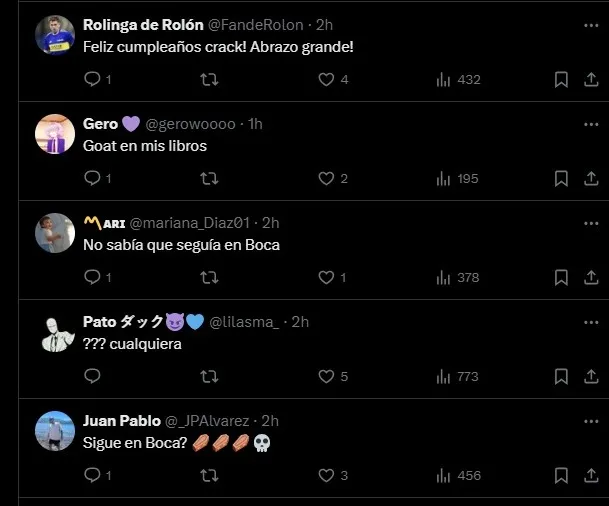Viewport: 609px width, 506px height.
Task: Share Pato's "??? cualquiera" reply
Action: point(590,376)
